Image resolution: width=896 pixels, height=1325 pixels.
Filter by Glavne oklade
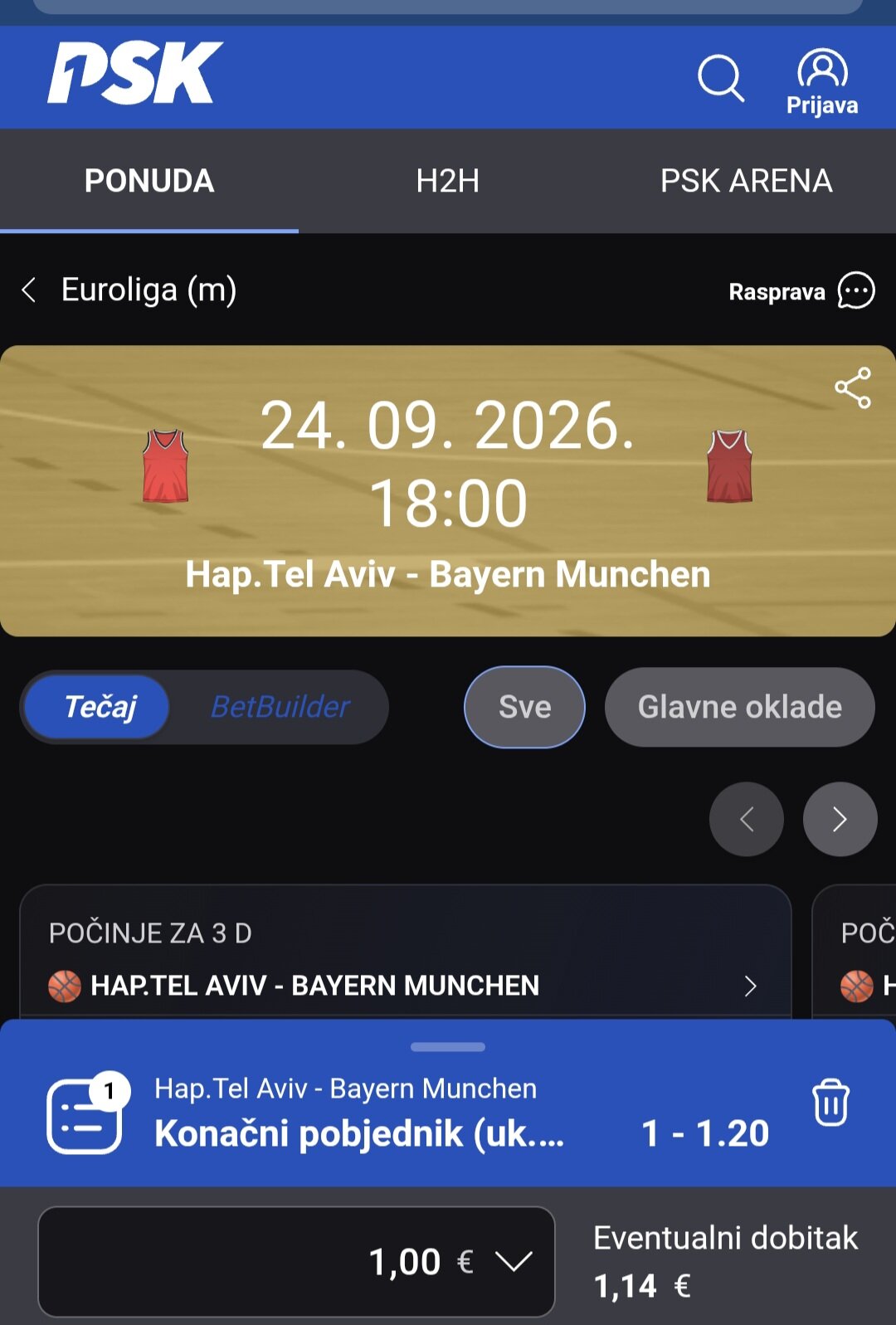(739, 707)
